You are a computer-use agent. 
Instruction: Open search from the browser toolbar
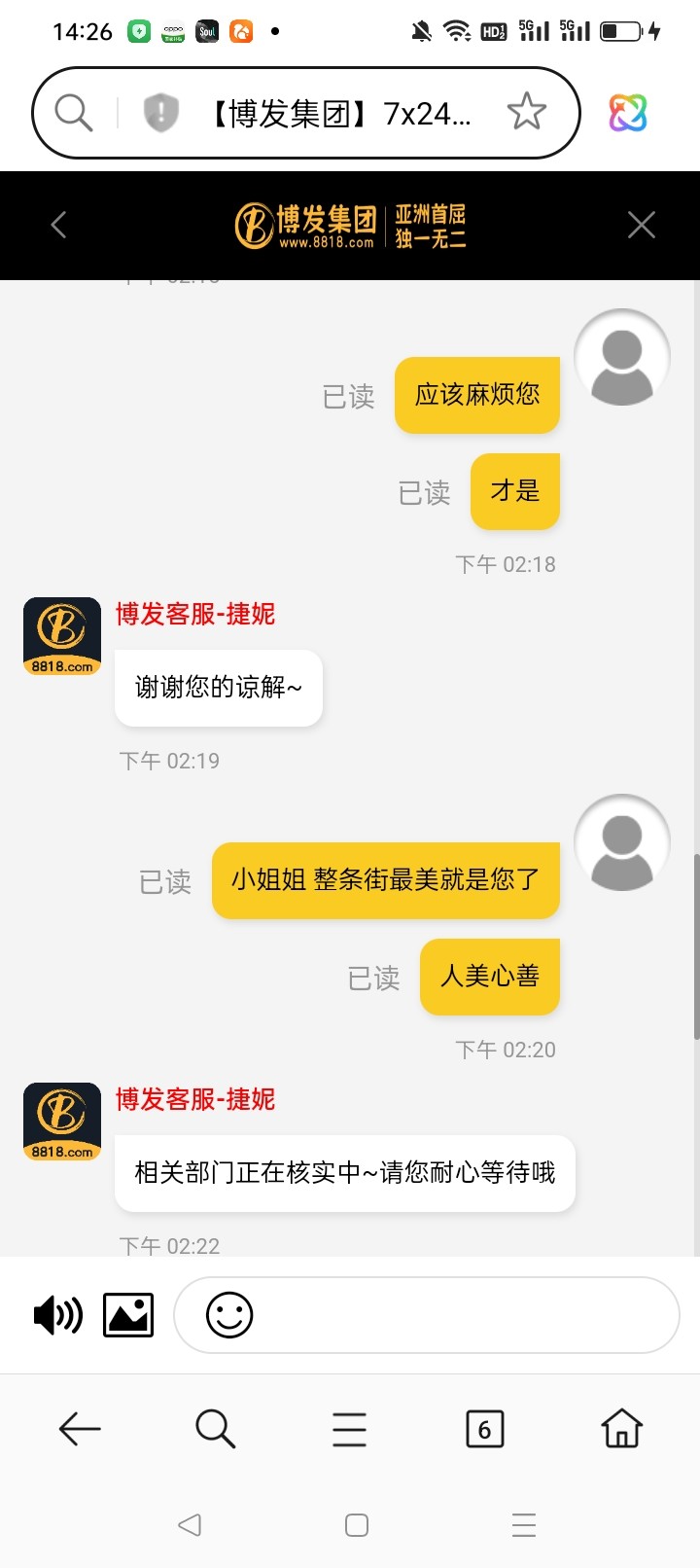[x=215, y=1429]
